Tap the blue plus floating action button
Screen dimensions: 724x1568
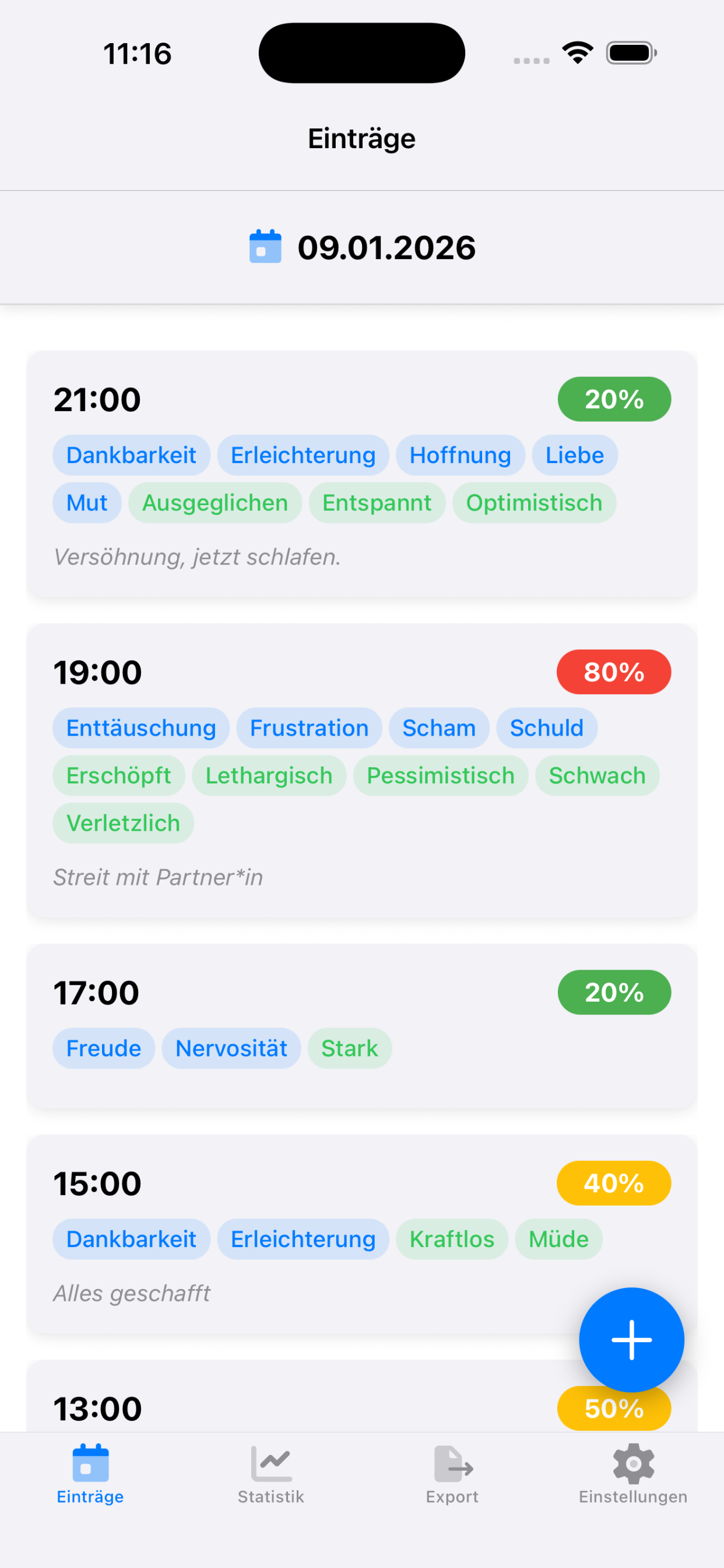coord(631,1339)
